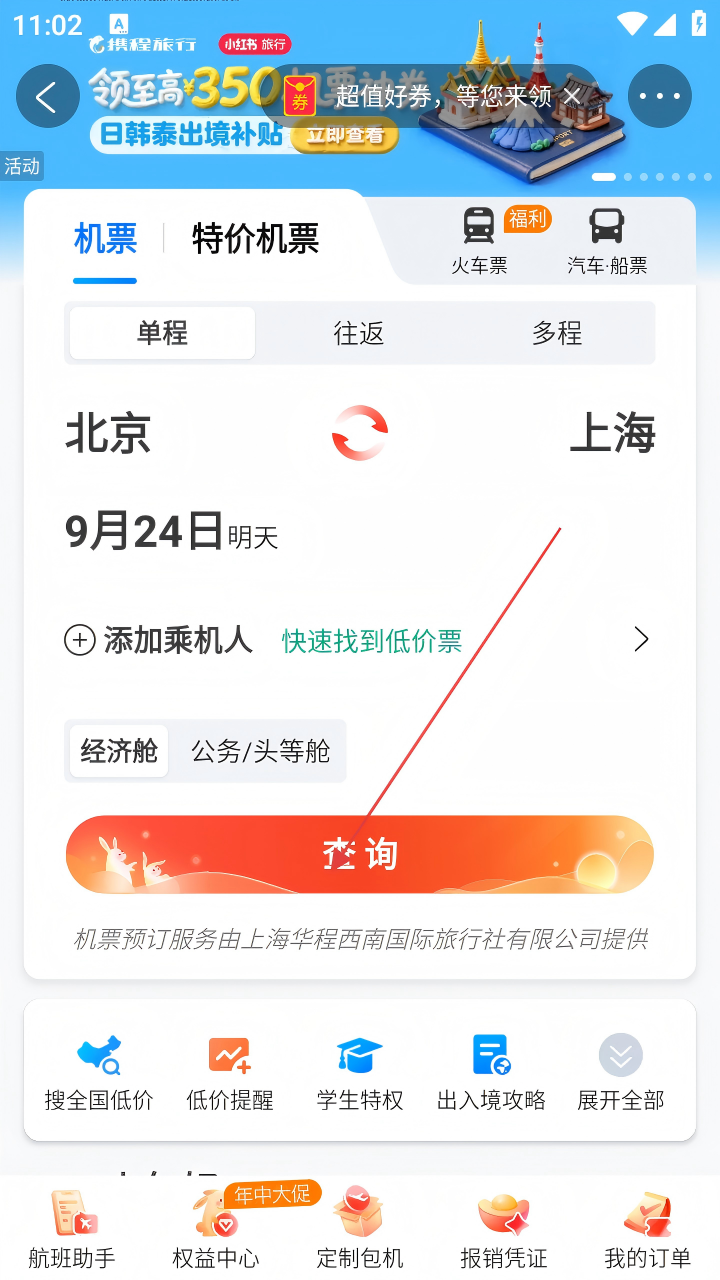
Task: Choose 公务/头等舱 cabin class
Action: click(x=260, y=752)
